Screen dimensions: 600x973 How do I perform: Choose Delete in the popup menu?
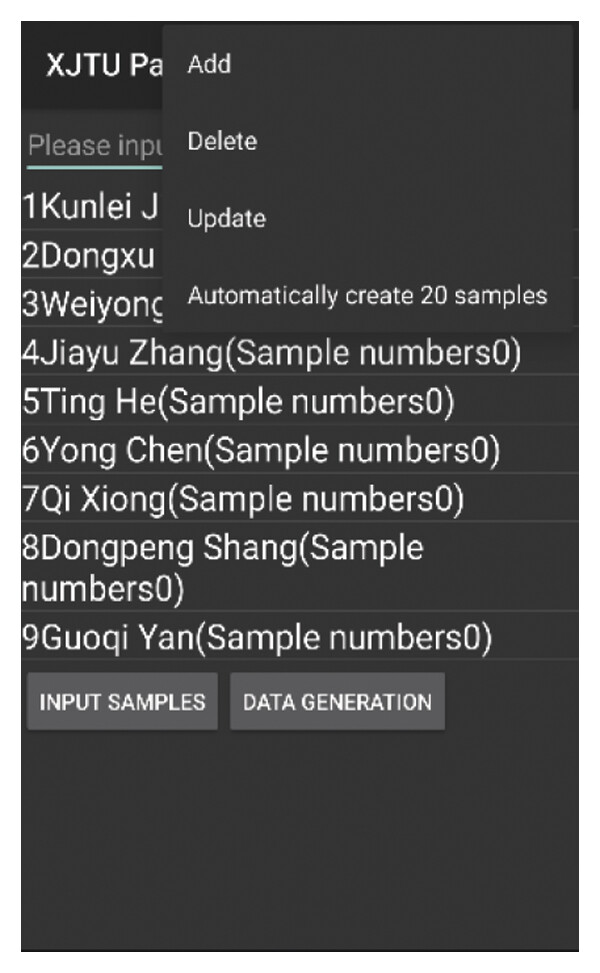coord(367,141)
